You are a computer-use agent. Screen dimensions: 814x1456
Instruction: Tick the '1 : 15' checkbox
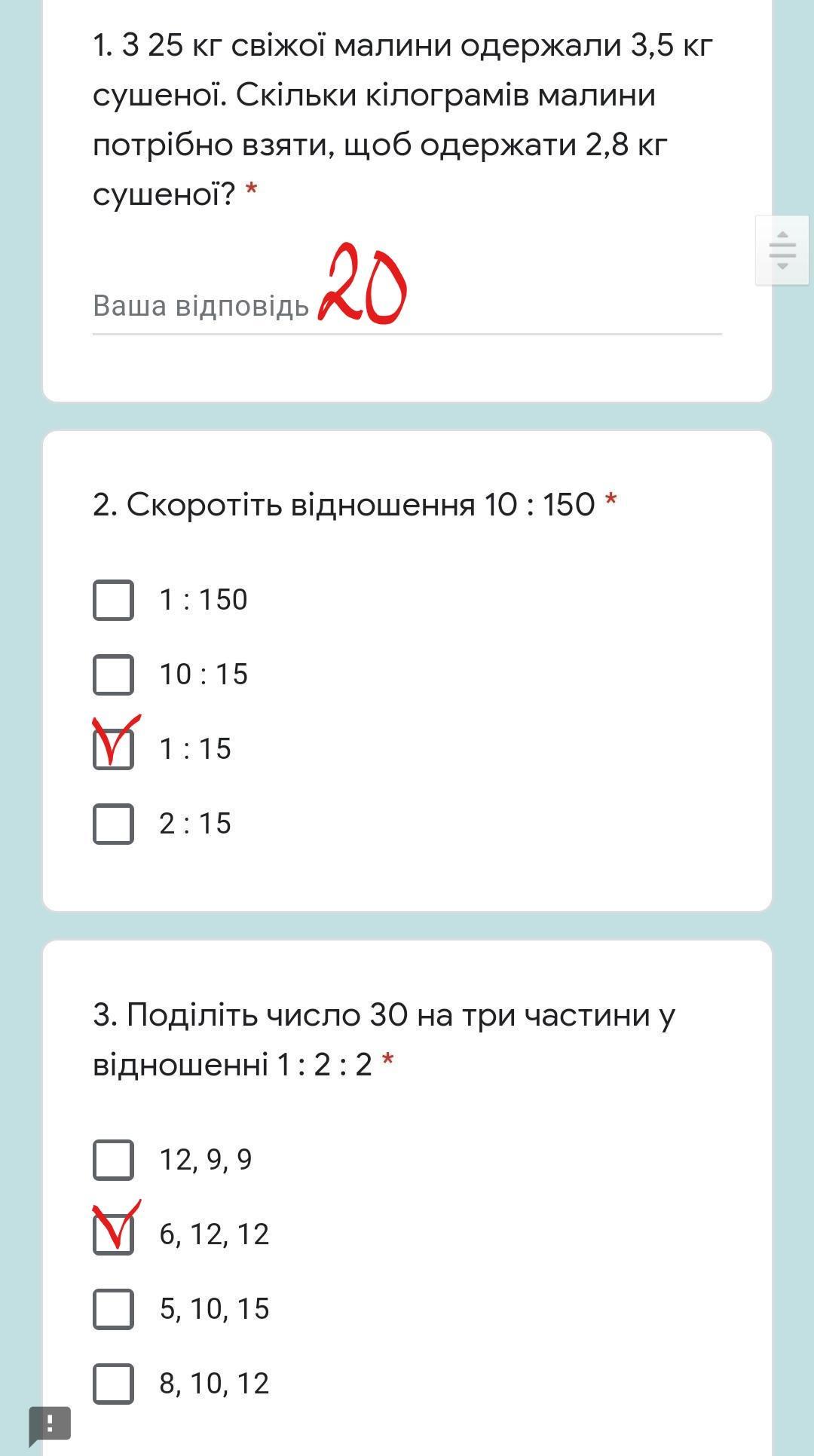[x=113, y=749]
